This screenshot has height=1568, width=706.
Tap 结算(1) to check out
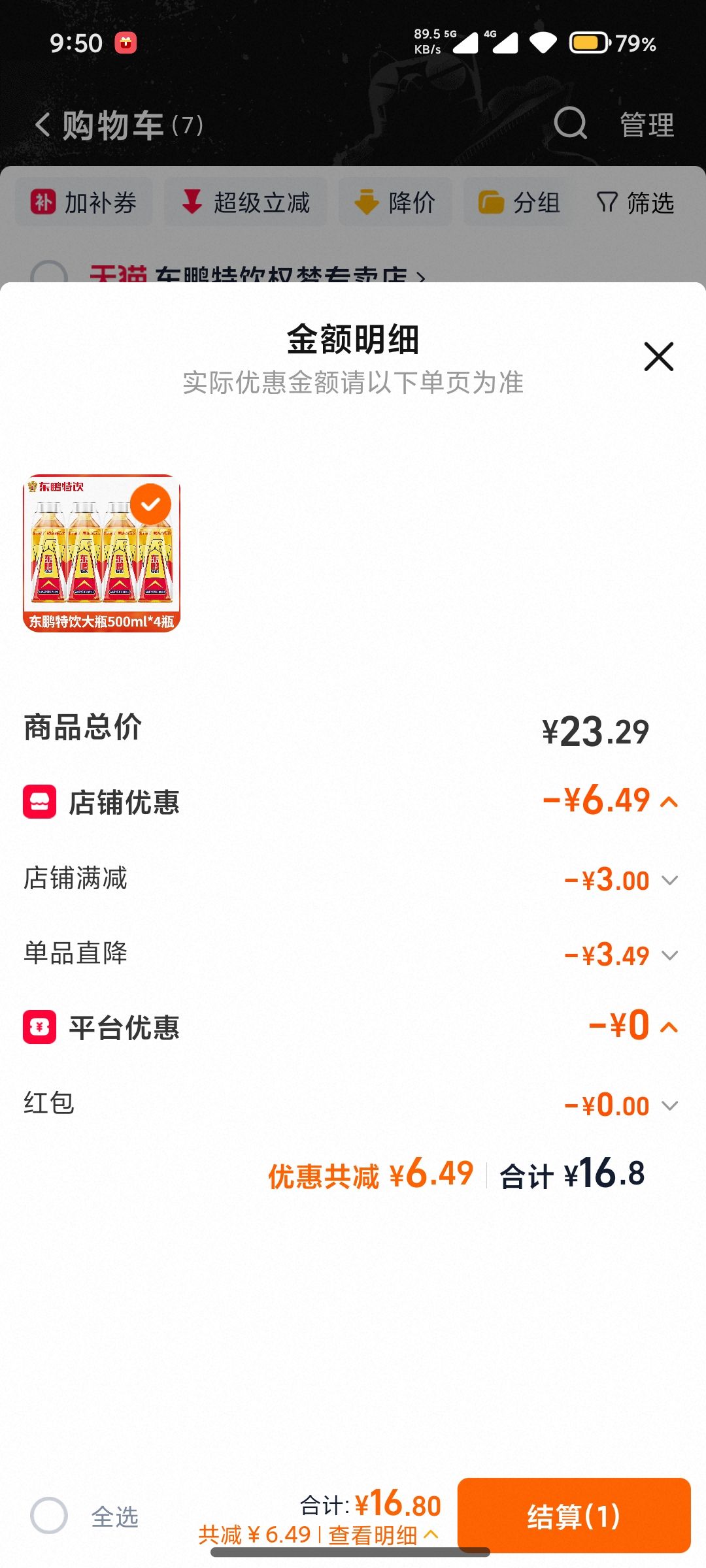(x=574, y=1515)
